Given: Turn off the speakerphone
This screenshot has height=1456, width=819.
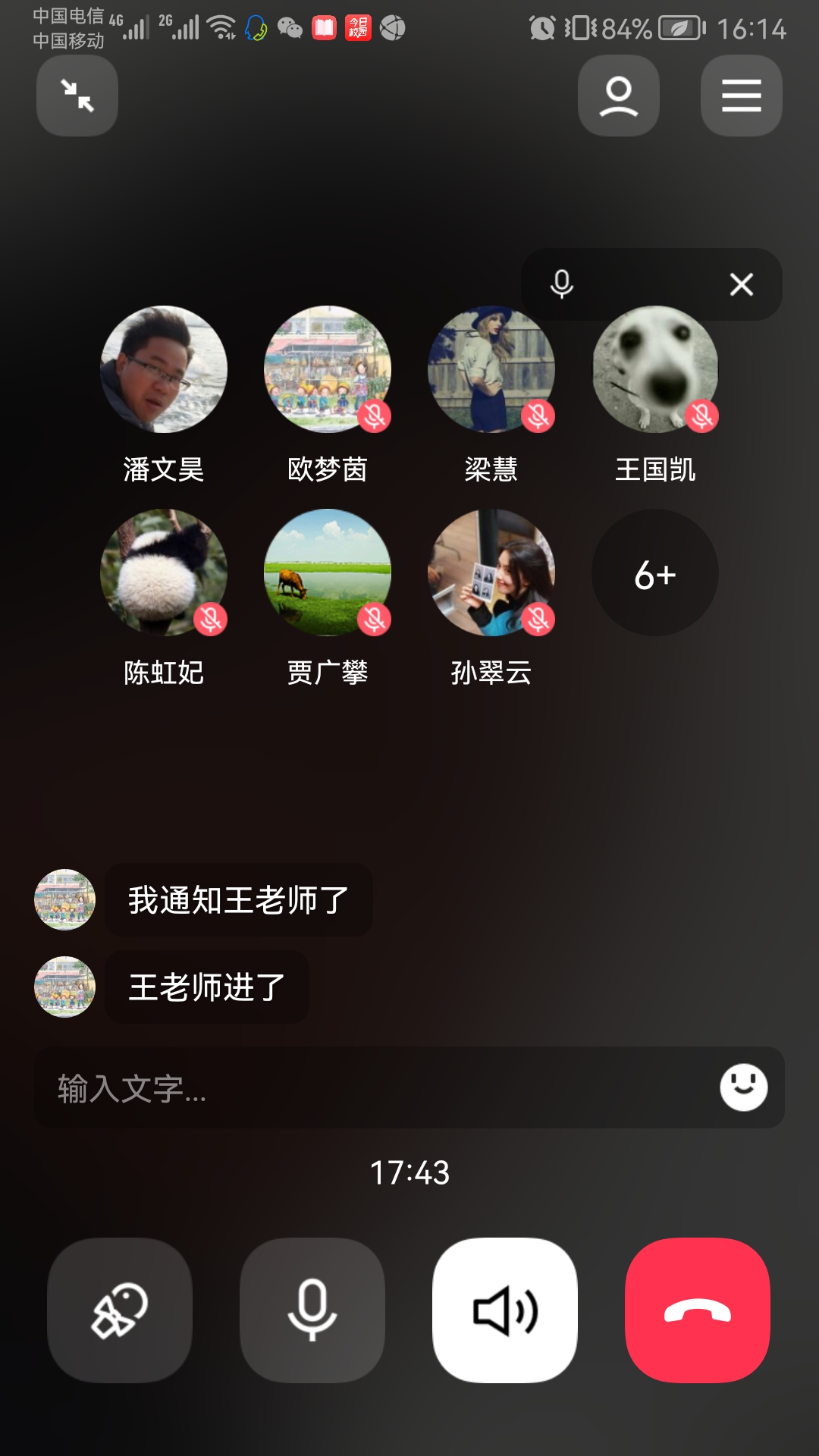Looking at the screenshot, I should 505,1310.
